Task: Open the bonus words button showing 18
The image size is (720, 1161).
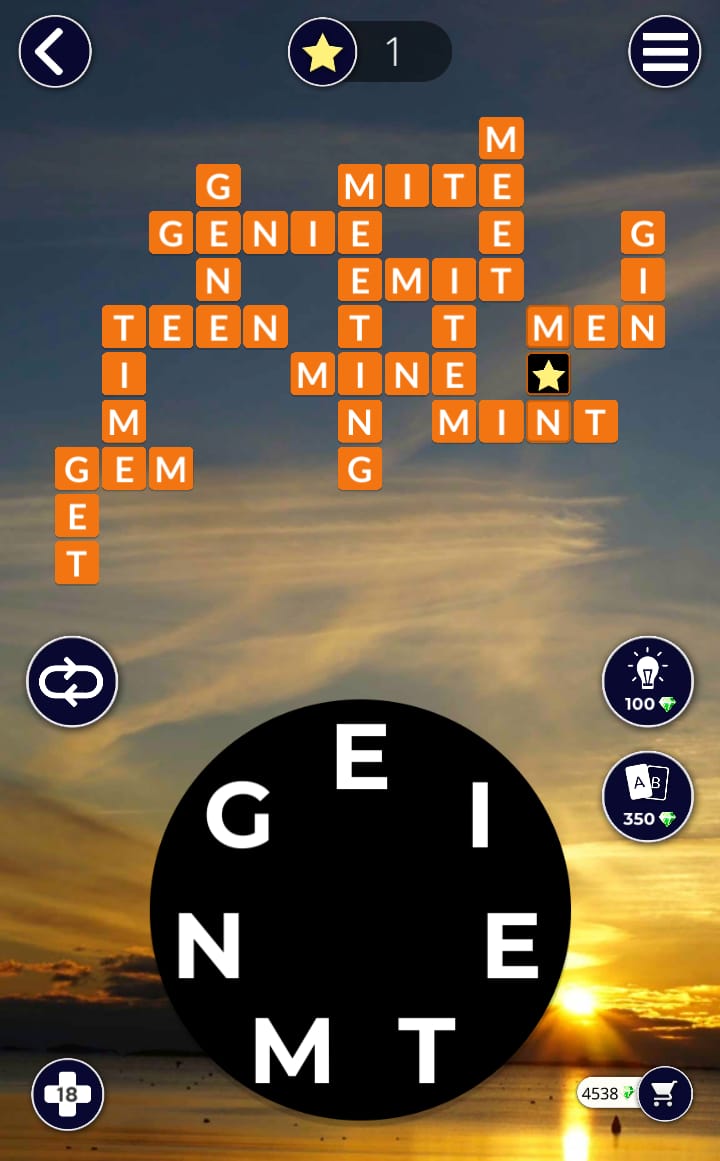Action: click(x=67, y=1093)
